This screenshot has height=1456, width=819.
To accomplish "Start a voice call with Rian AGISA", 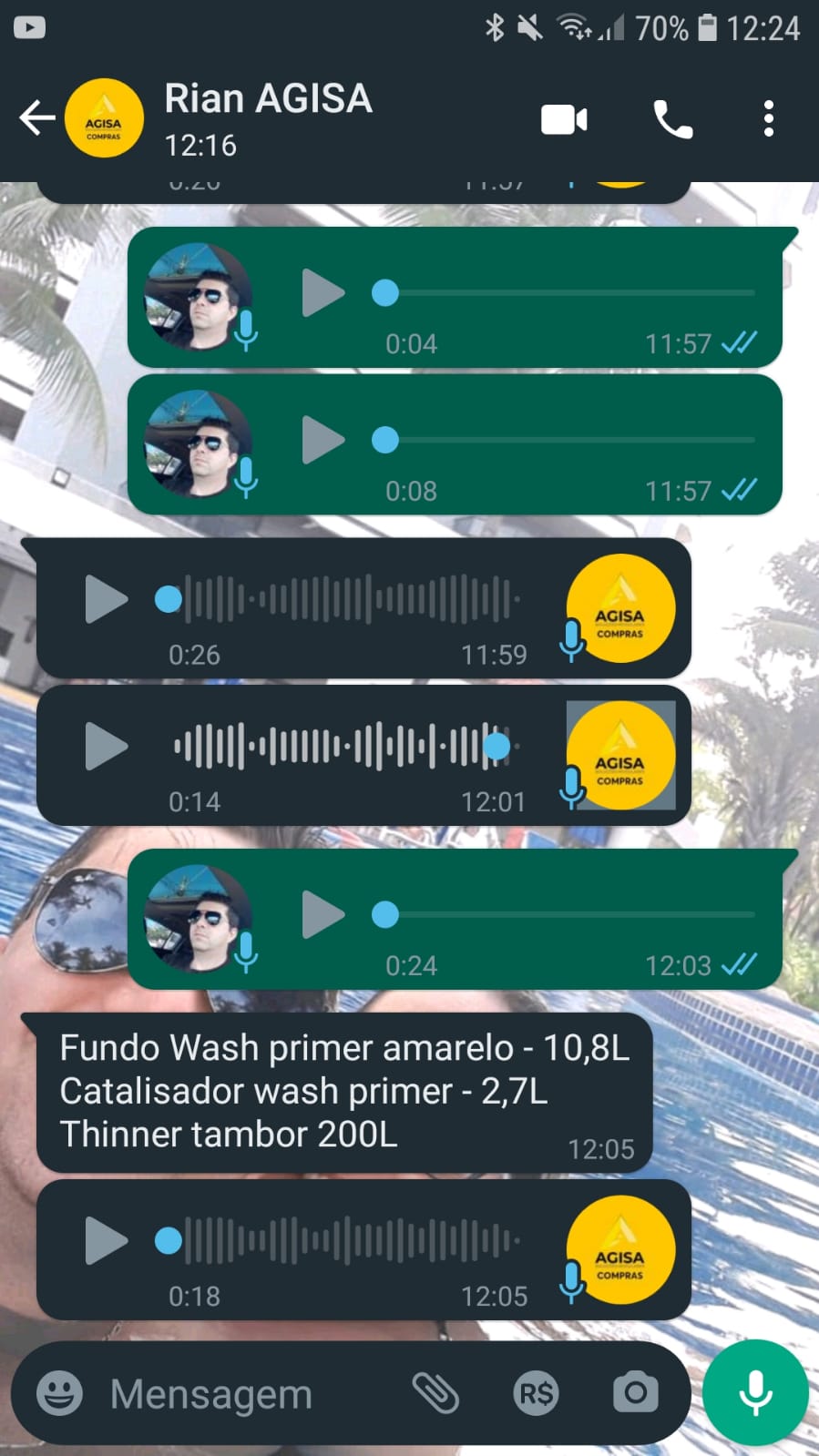I will (673, 120).
